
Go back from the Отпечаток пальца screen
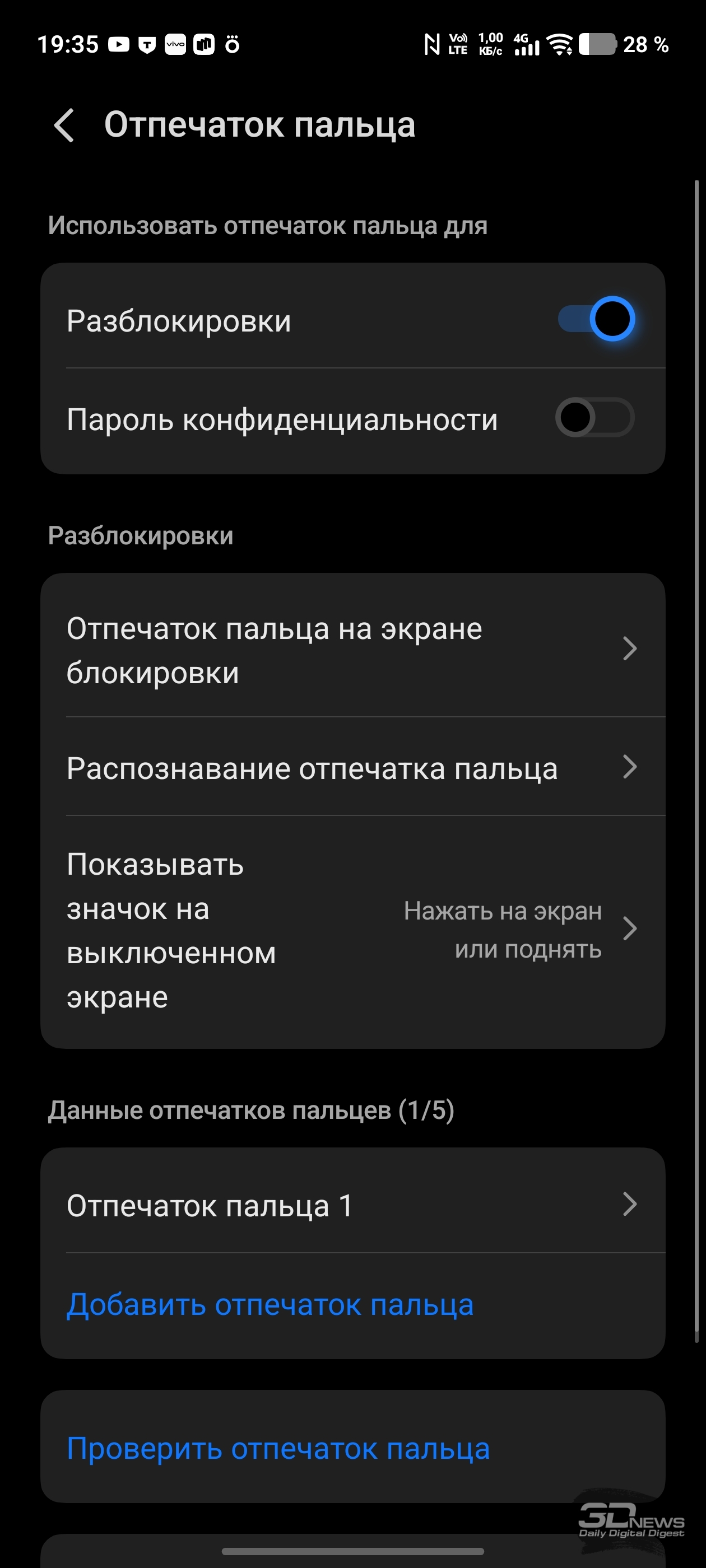tap(64, 125)
